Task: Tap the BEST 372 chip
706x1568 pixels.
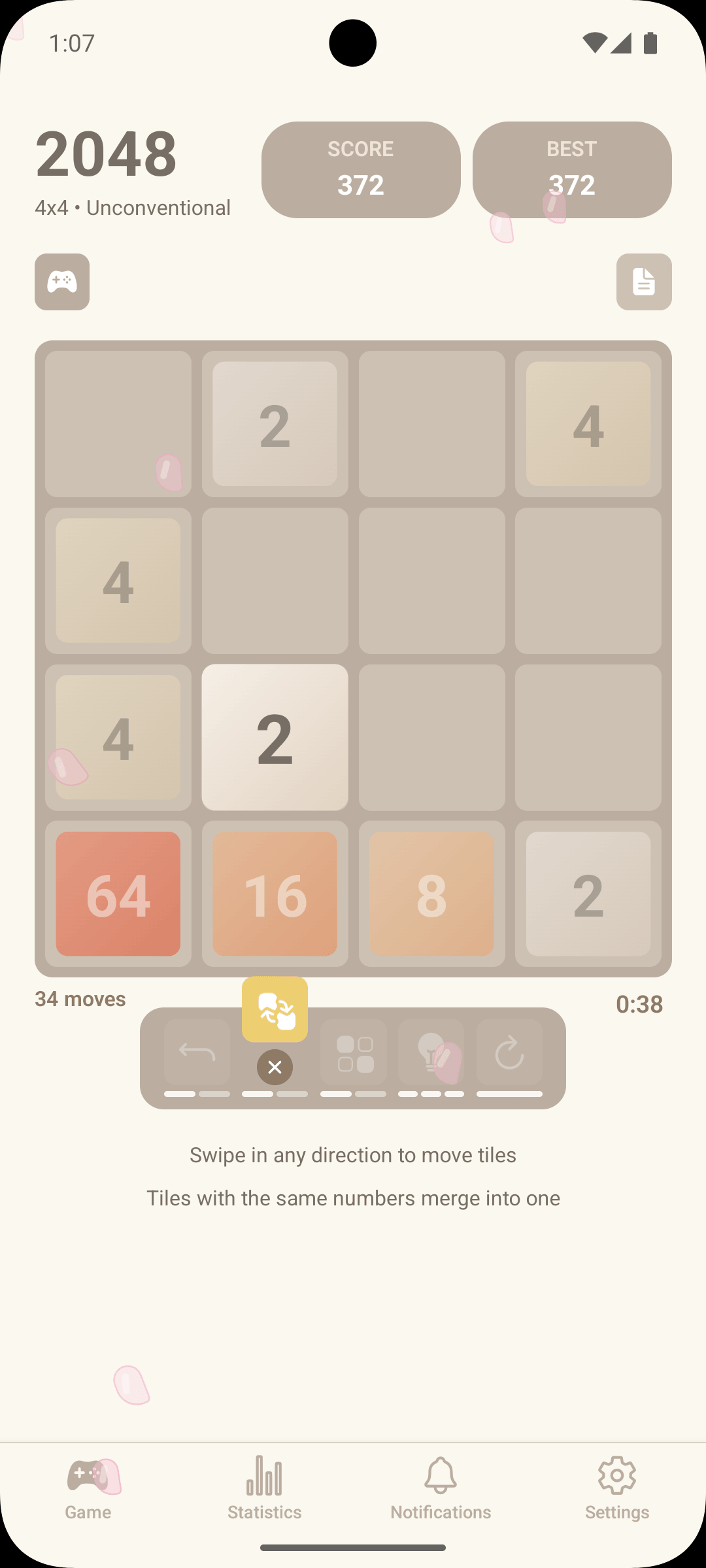Action: 571,169
